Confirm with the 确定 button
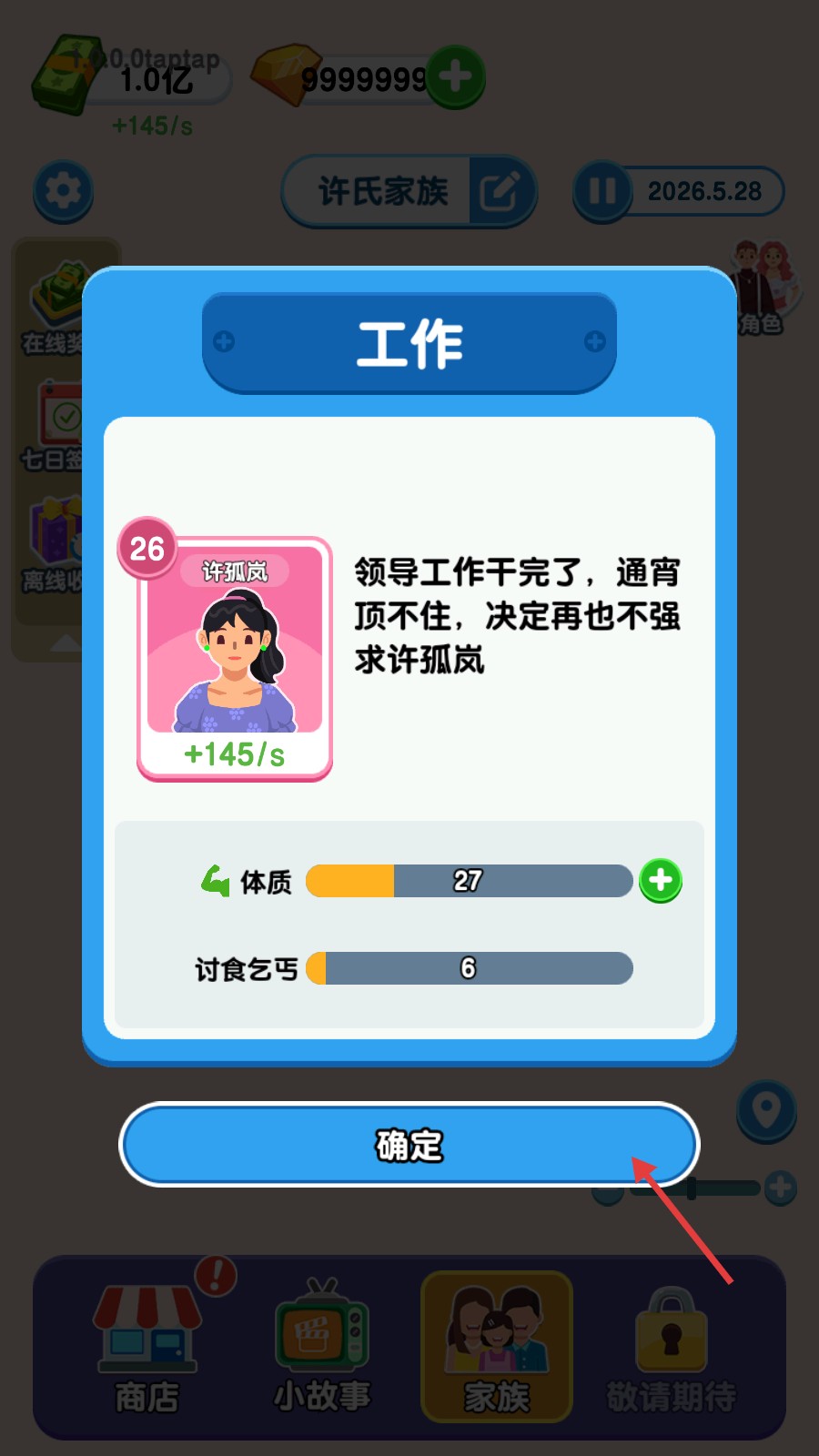 click(409, 1145)
